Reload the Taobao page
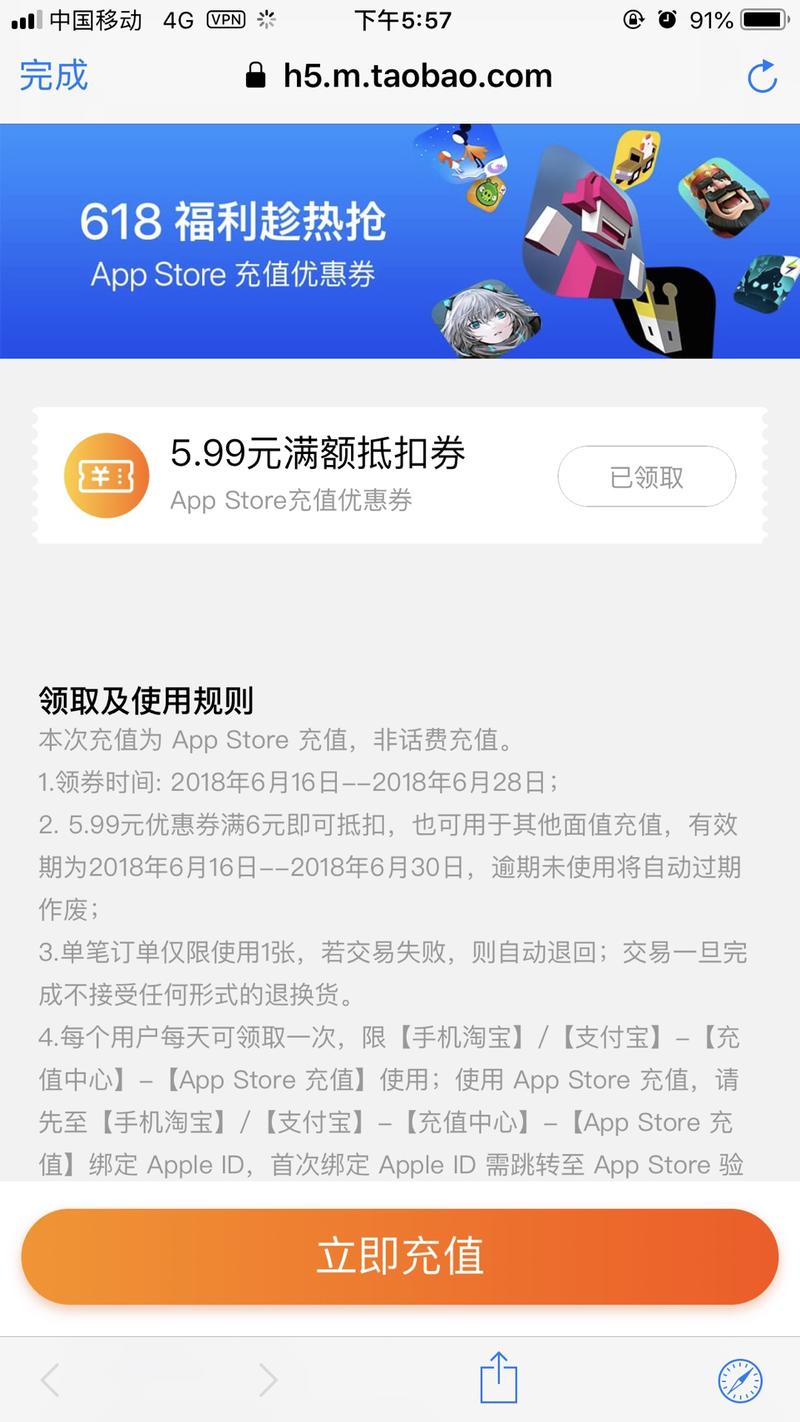 pos(764,75)
